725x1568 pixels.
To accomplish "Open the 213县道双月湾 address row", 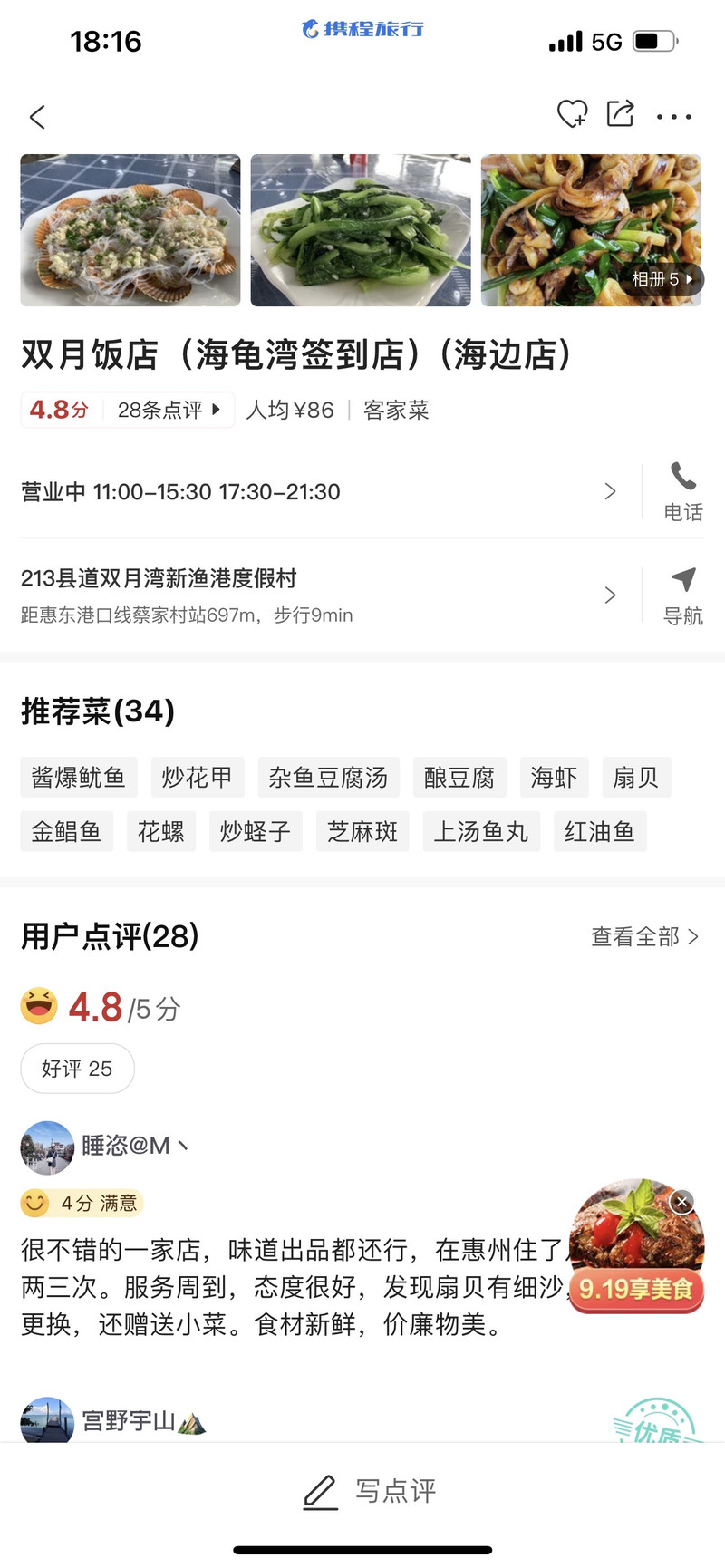I will 317,595.
